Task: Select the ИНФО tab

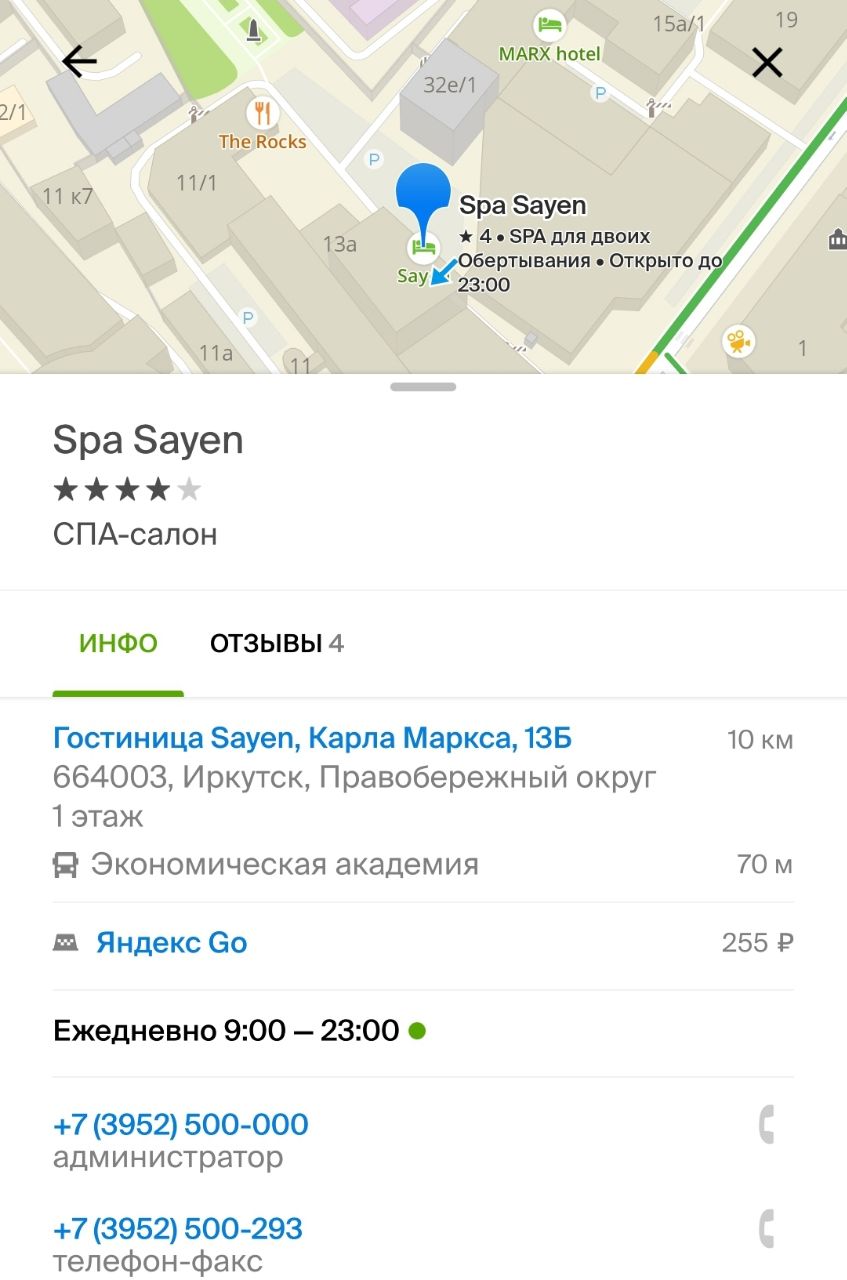Action: click(x=118, y=644)
